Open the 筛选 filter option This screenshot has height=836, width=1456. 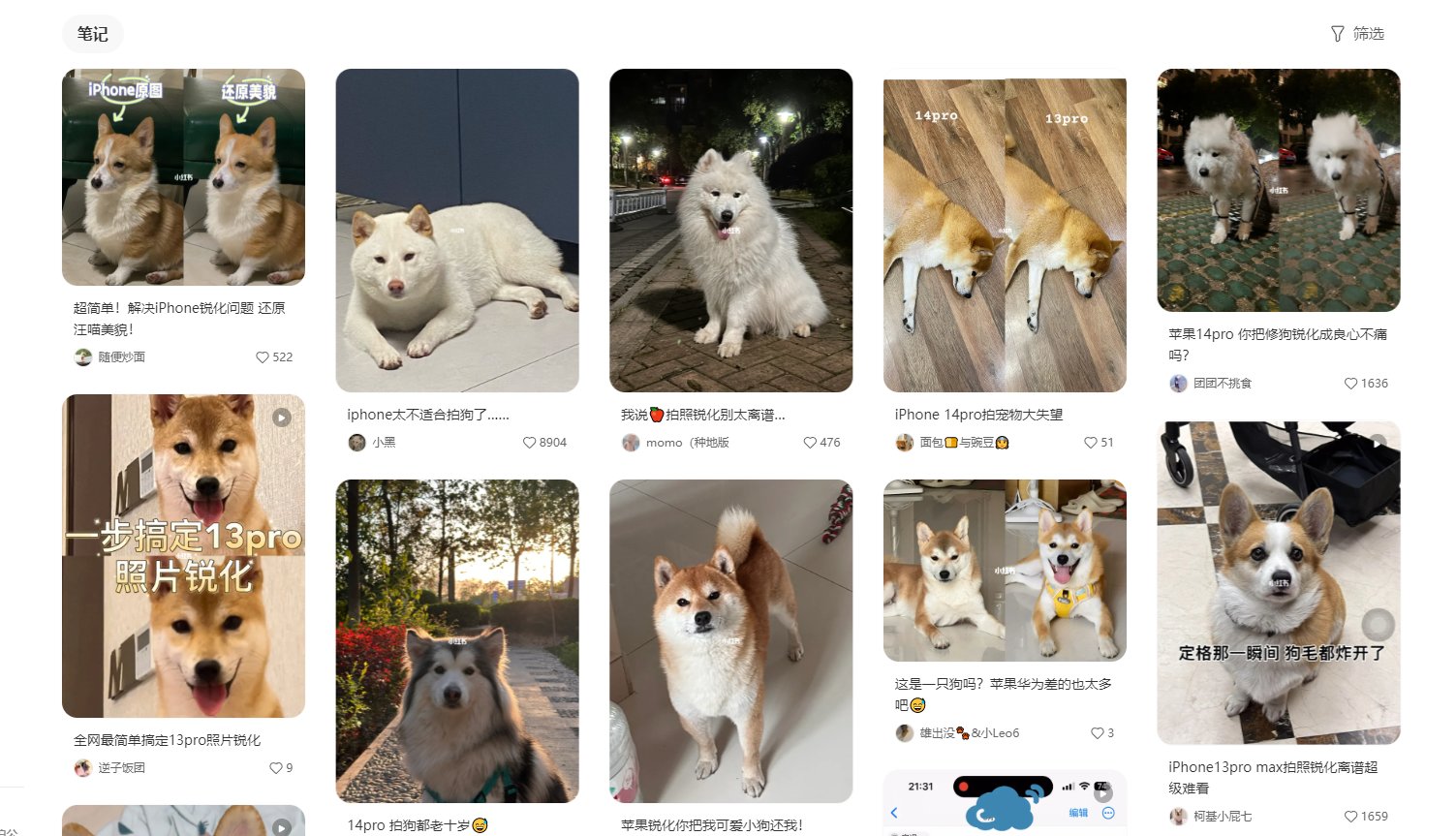[x=1357, y=34]
